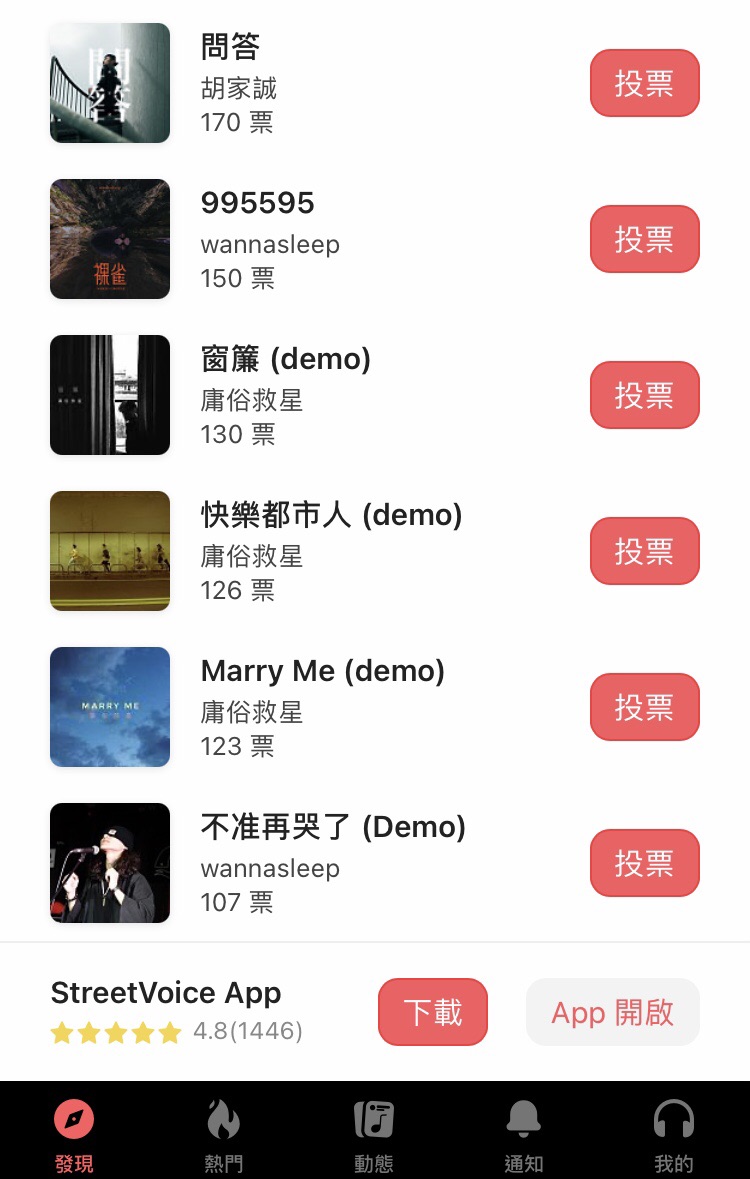This screenshot has height=1179, width=750.
Task: Vote for 快樂都市人 (demo)
Action: [x=644, y=551]
